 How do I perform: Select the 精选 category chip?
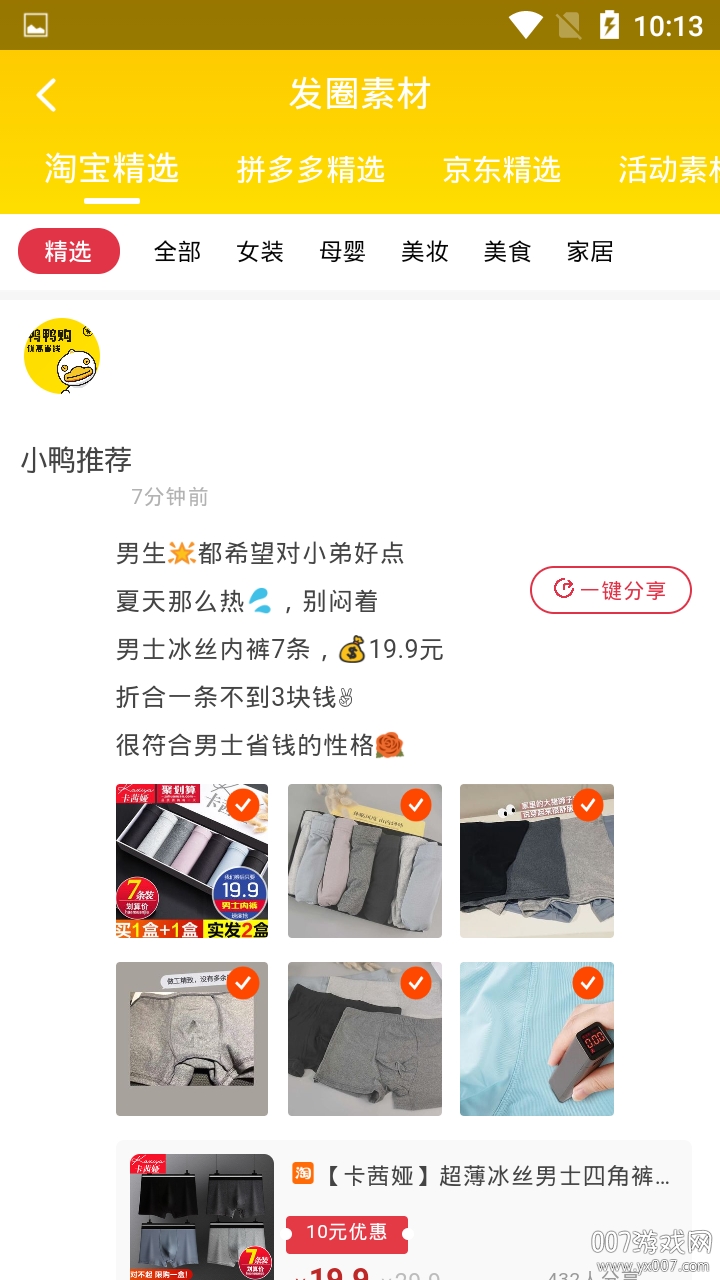click(x=69, y=251)
